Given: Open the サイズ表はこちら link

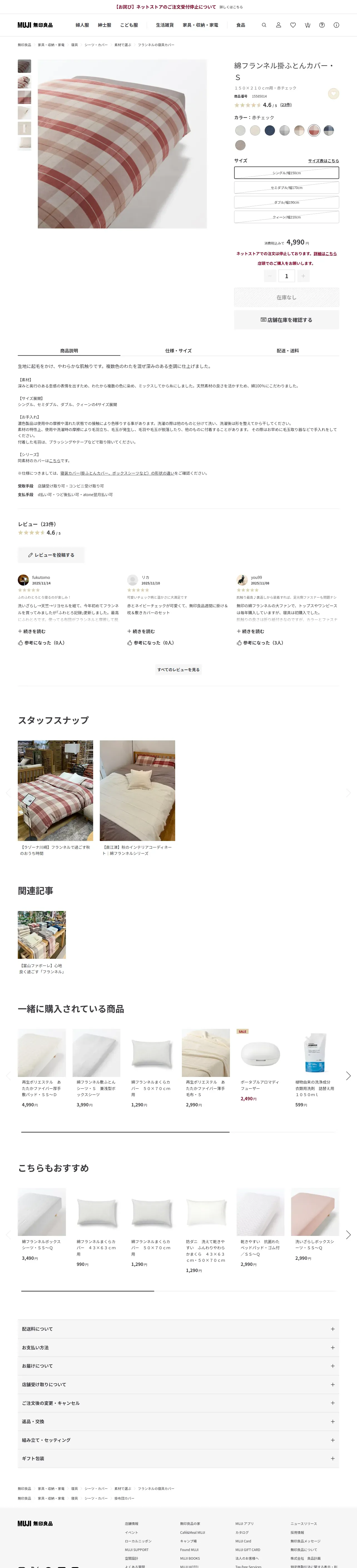Looking at the screenshot, I should [323, 161].
